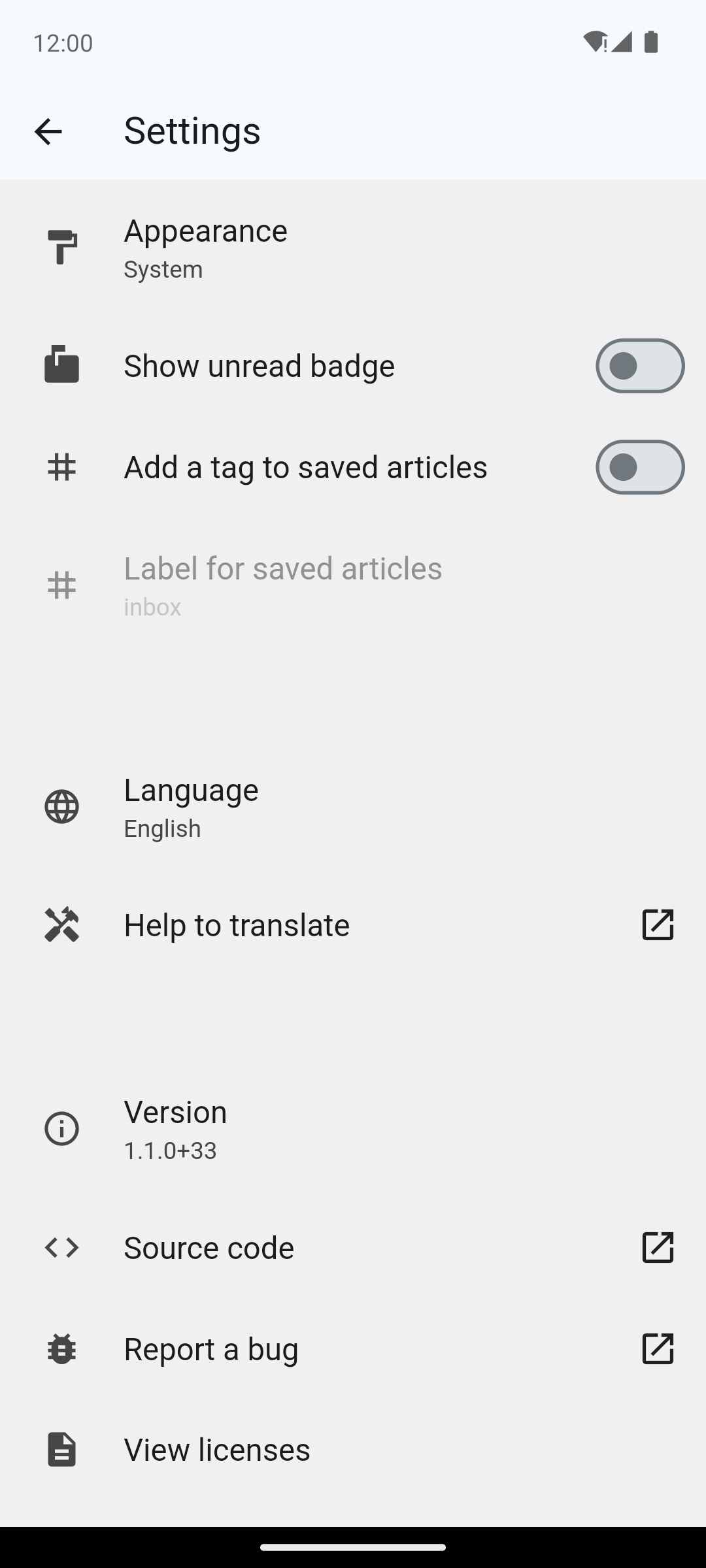This screenshot has height=1568, width=706.
Task: Select Report a bug
Action: pos(353,1349)
